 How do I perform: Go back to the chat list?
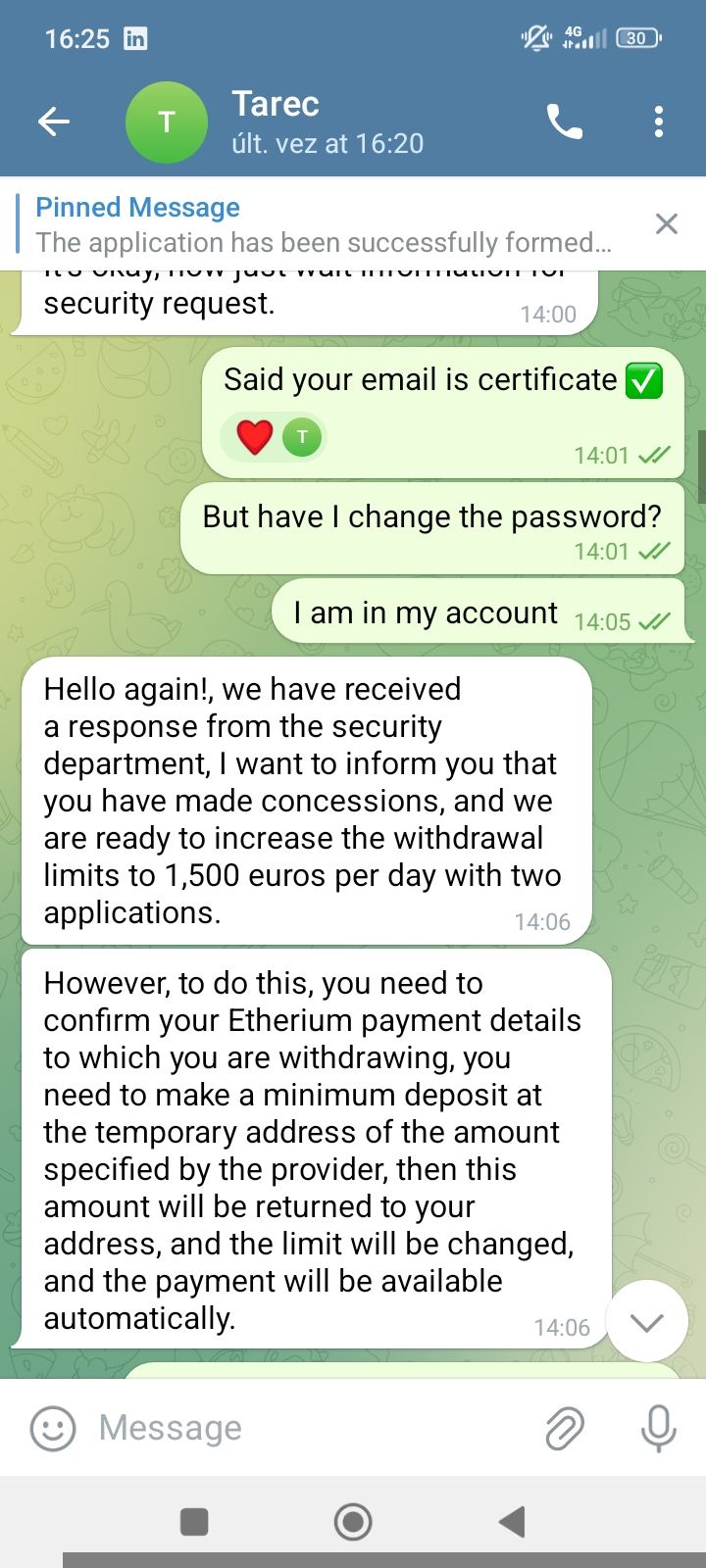pyautogui.click(x=54, y=122)
